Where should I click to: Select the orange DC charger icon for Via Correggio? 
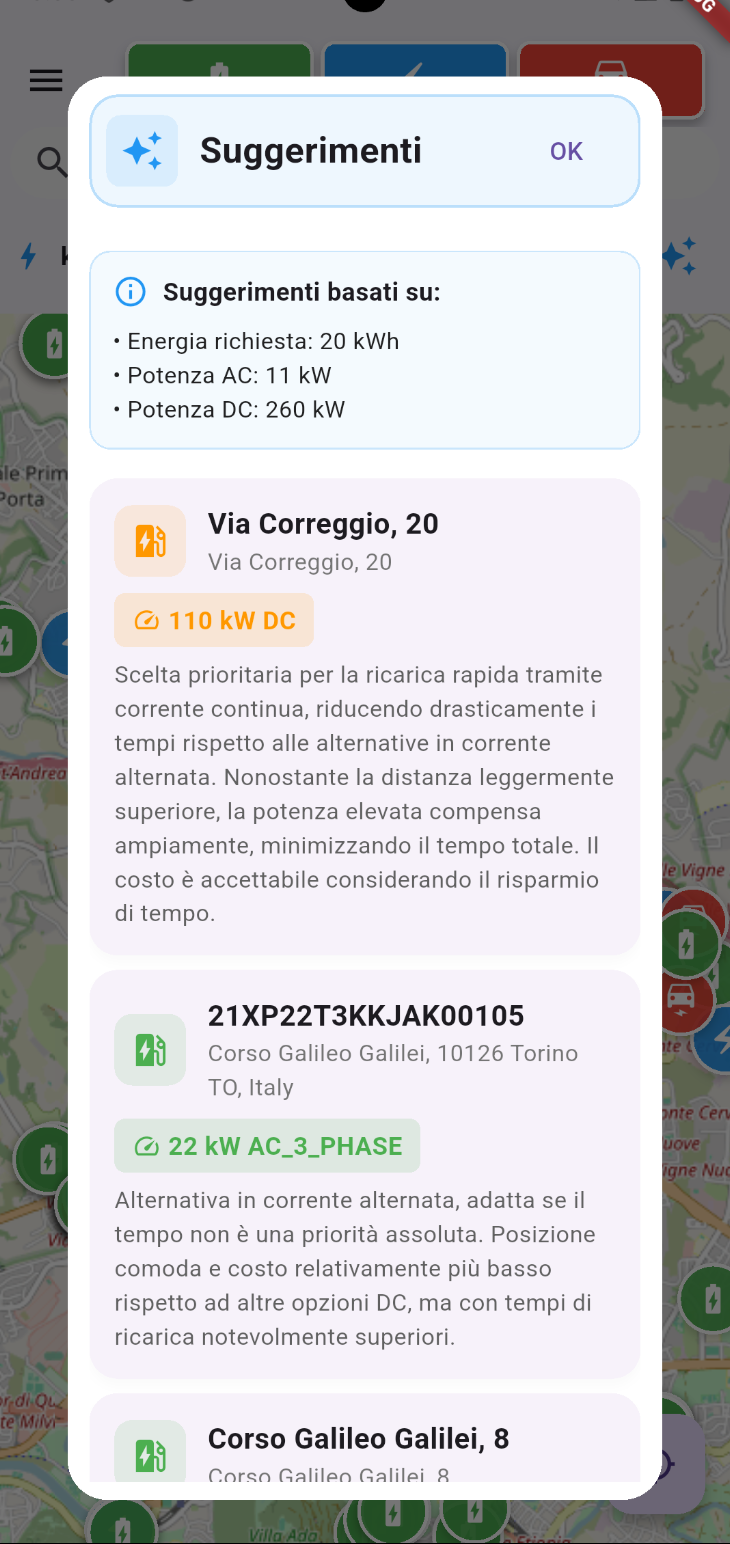(x=150, y=541)
